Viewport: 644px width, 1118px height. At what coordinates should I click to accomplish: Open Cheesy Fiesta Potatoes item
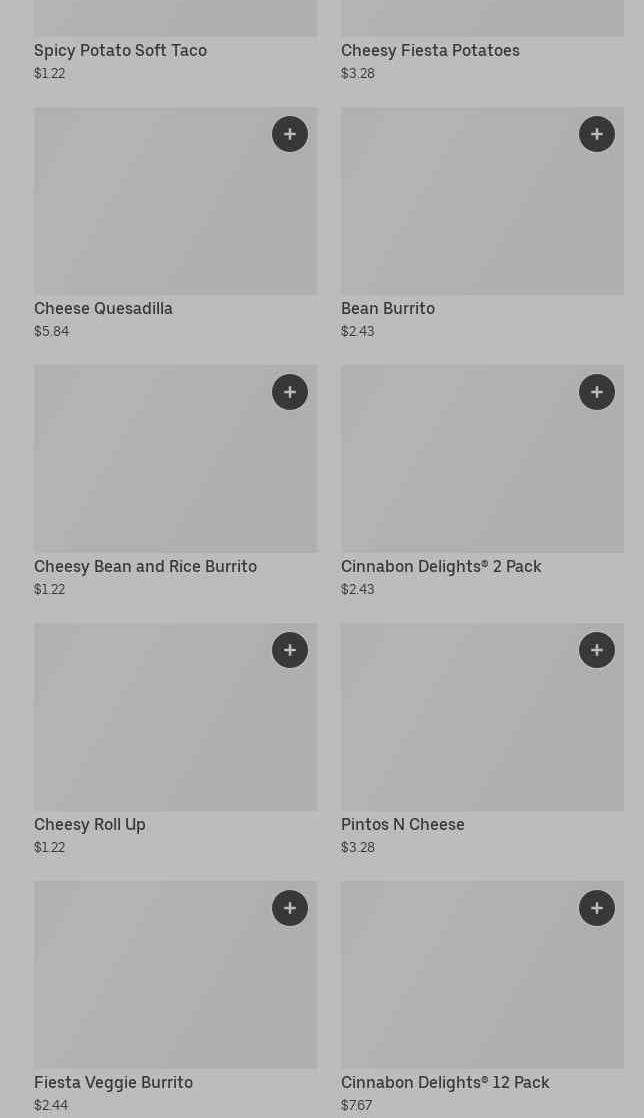pos(430,50)
